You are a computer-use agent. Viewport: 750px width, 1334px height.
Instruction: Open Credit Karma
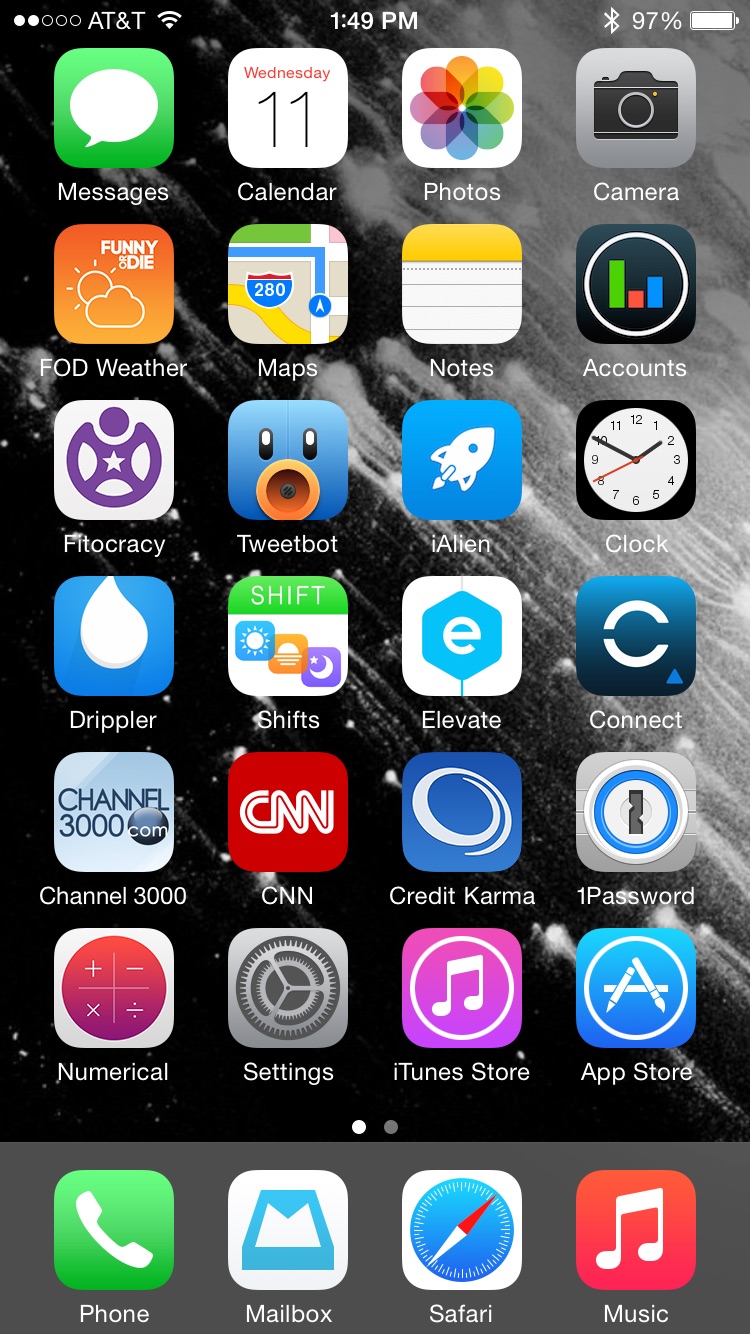click(462, 812)
